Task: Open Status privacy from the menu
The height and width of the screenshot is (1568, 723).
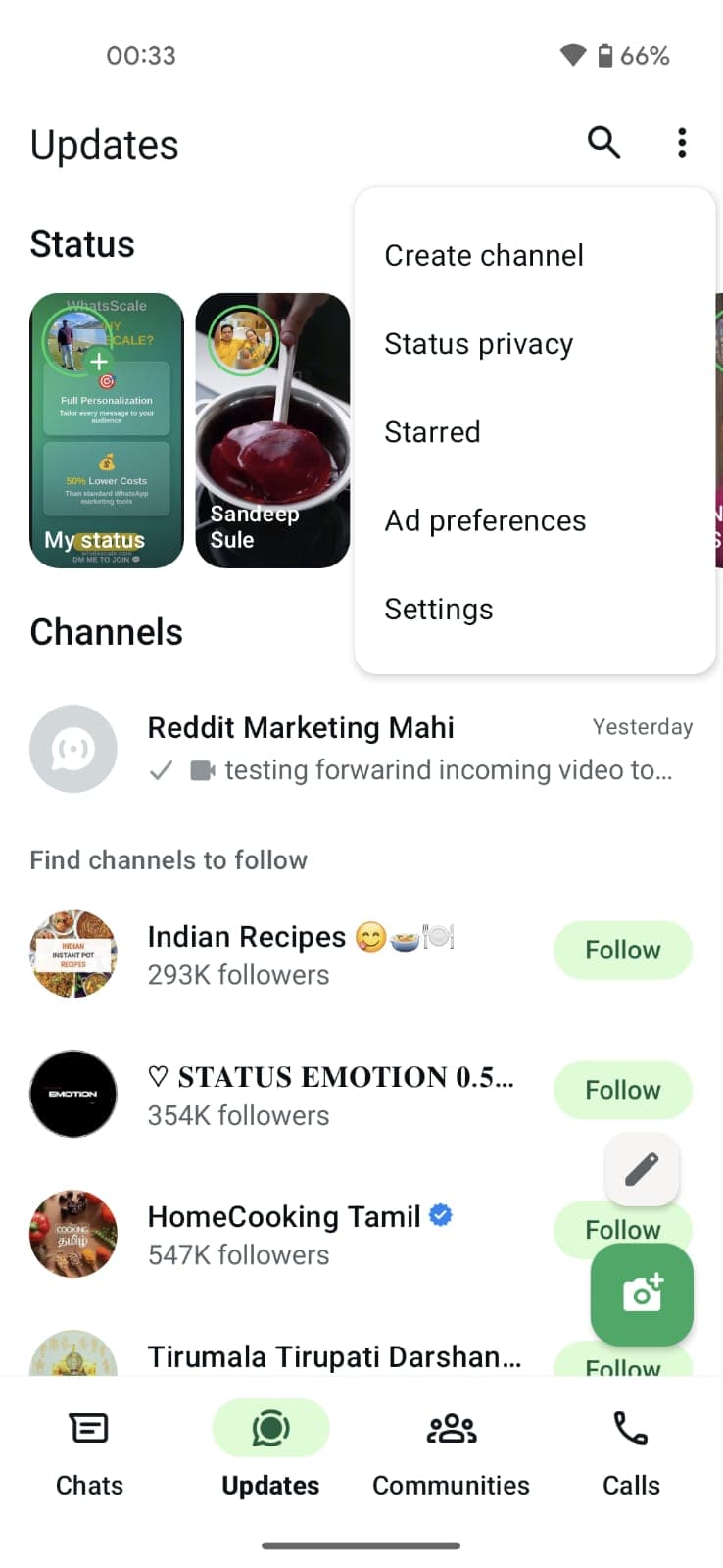Action: point(479,344)
